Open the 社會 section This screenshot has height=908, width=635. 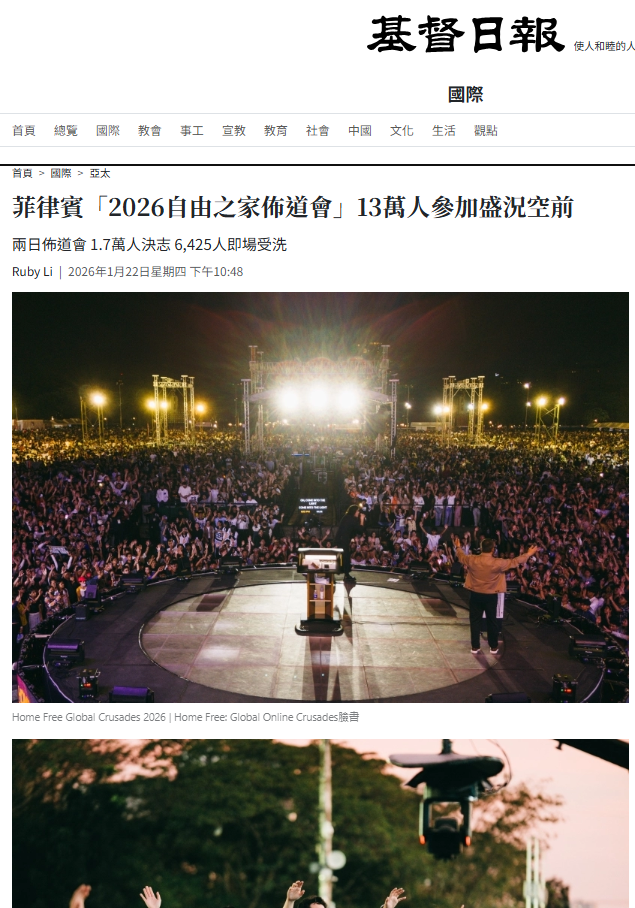click(x=317, y=131)
